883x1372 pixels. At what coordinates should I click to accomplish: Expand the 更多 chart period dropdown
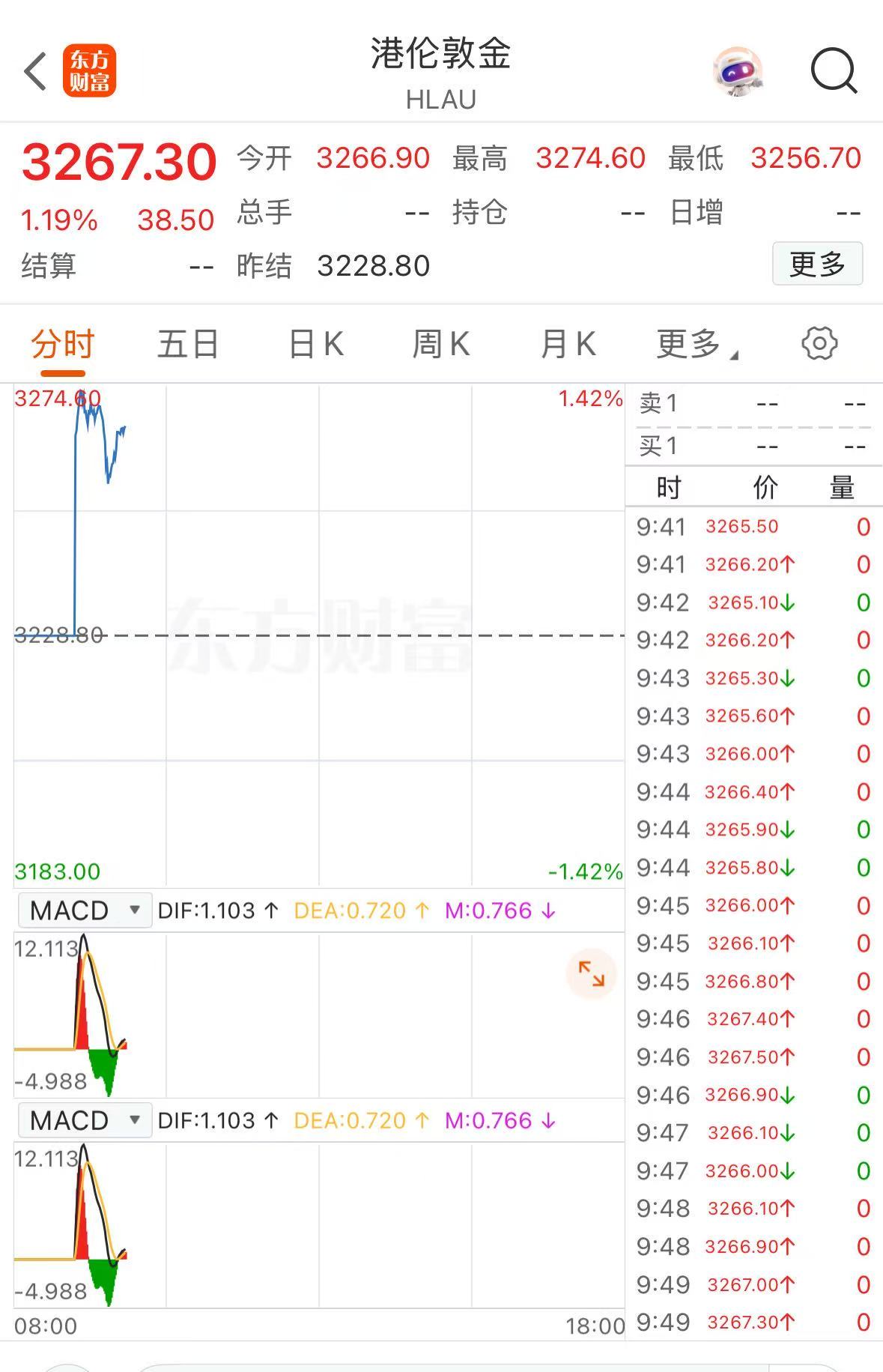(697, 345)
